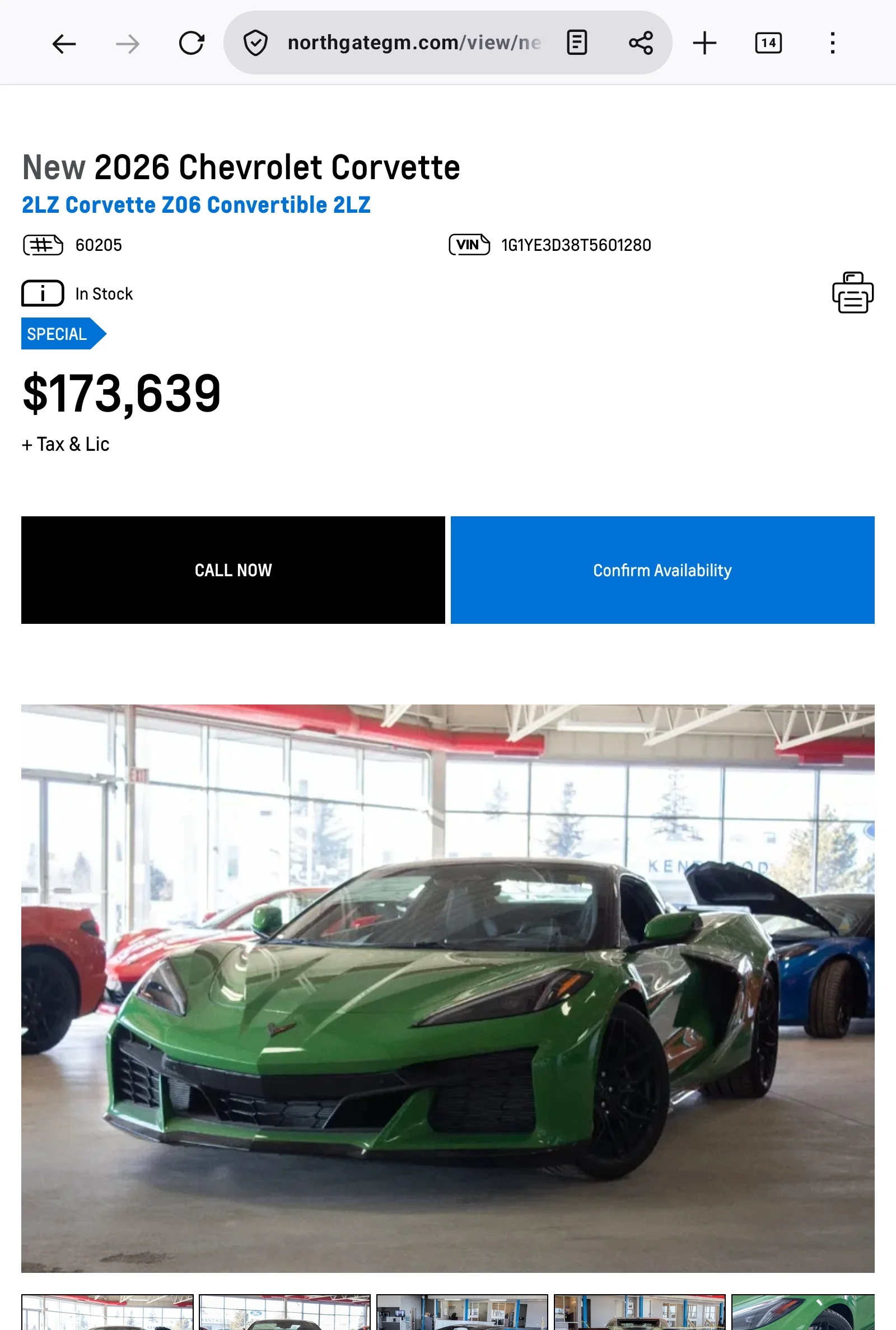The width and height of the screenshot is (896, 1330).
Task: Go forward using the forward arrow
Action: point(128,42)
